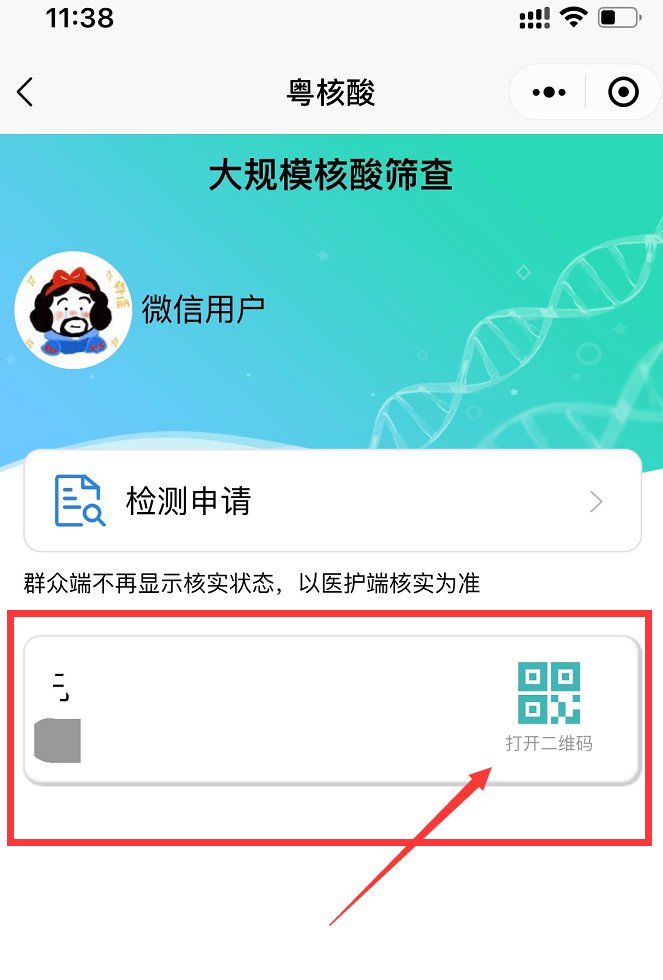Image resolution: width=663 pixels, height=980 pixels.
Task: Go back using the top-left arrow
Action: point(26,93)
